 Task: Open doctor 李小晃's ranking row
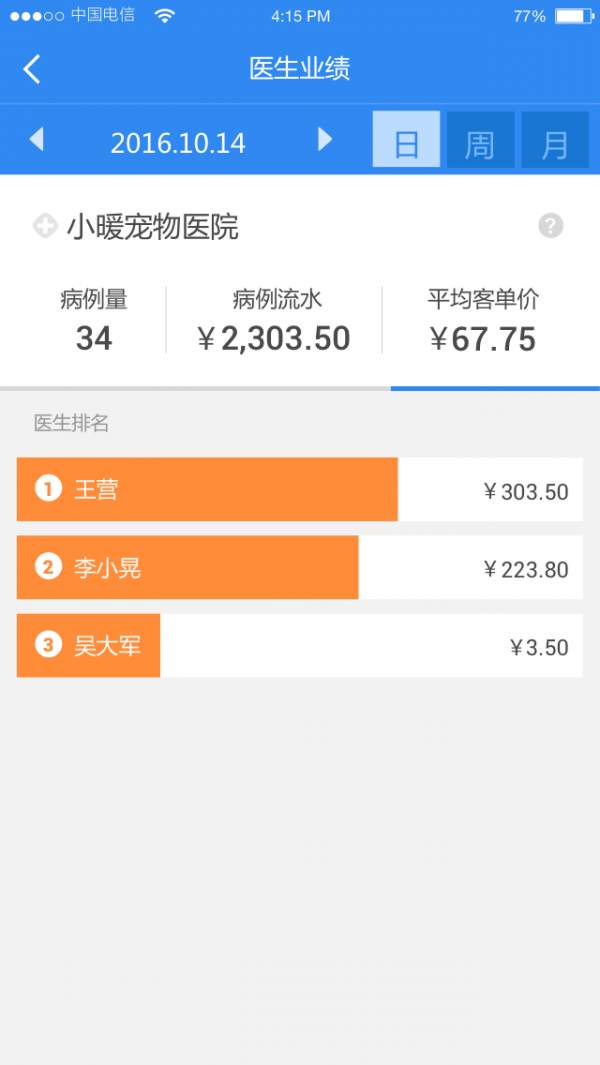pyautogui.click(x=299, y=568)
